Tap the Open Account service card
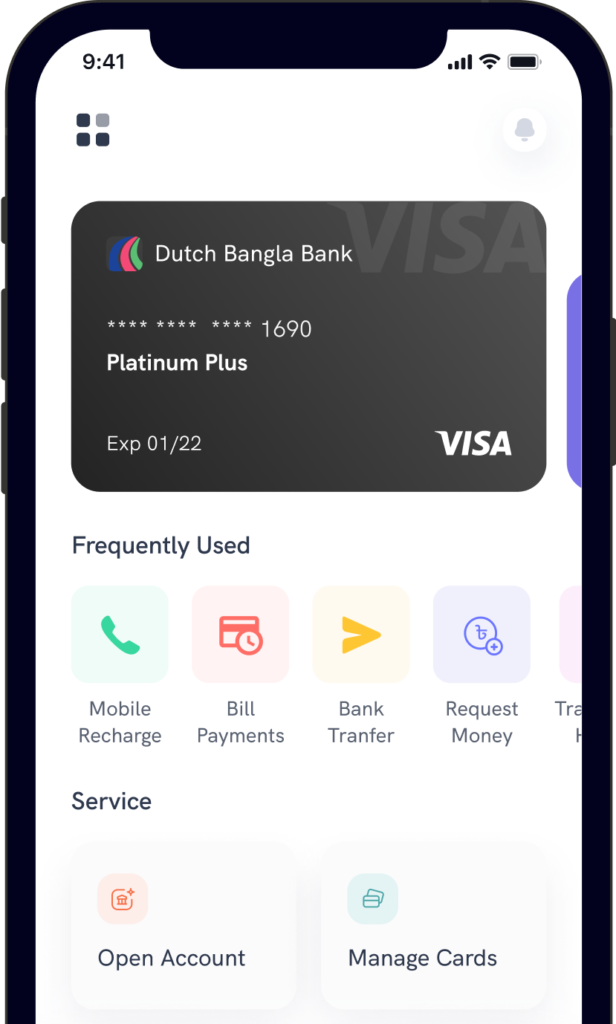The width and height of the screenshot is (616, 1024). coord(183,925)
